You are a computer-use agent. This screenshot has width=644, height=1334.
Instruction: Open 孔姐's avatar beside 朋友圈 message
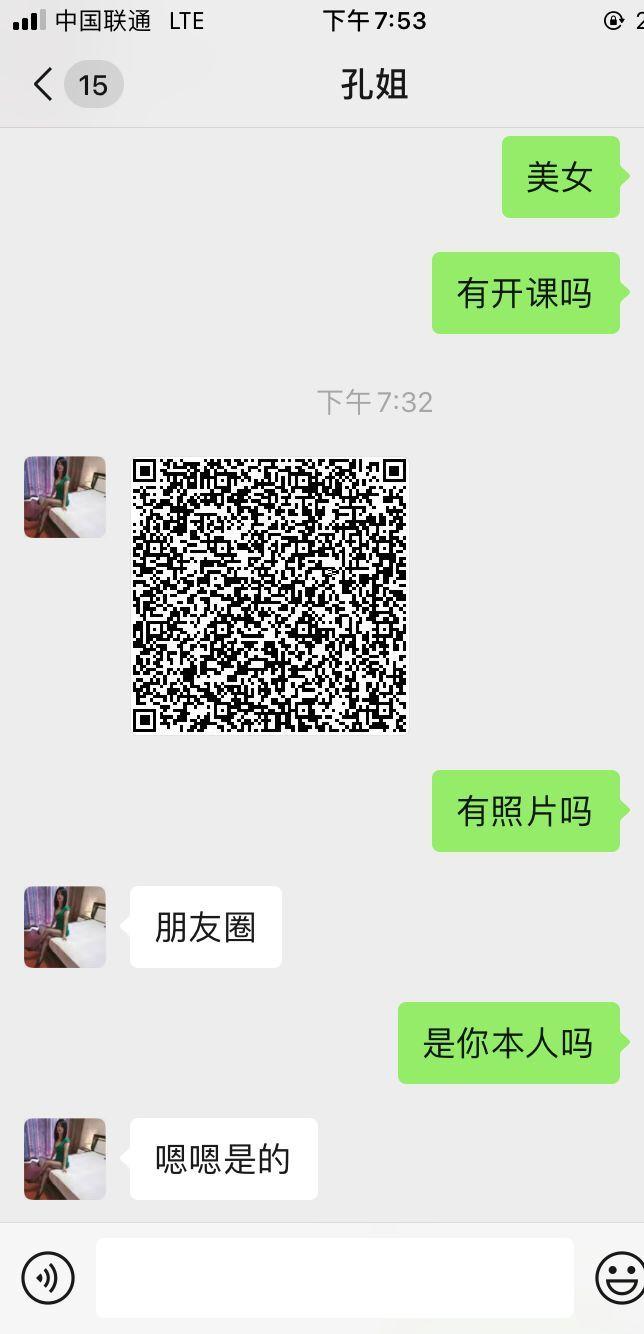65,927
